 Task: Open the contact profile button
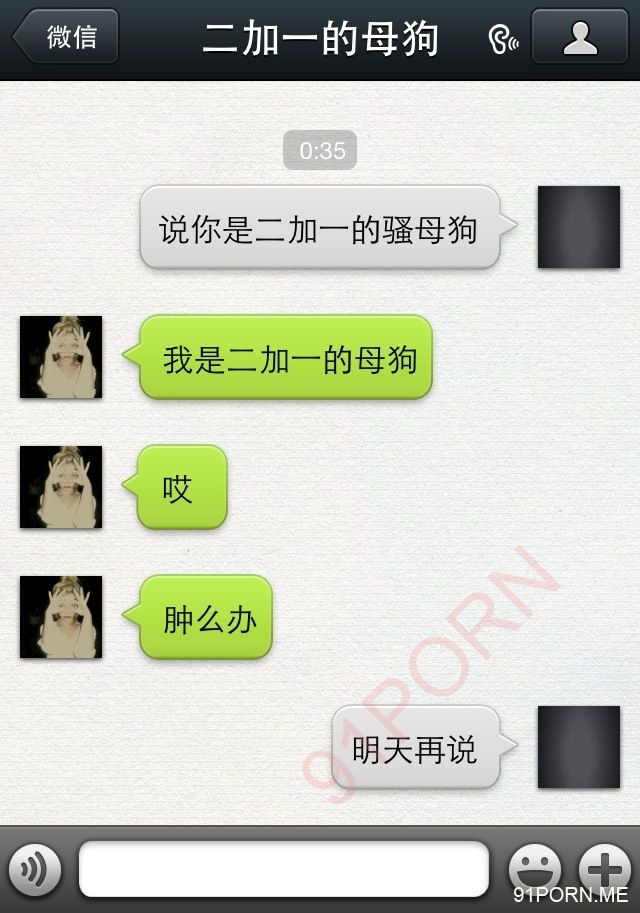(x=579, y=37)
